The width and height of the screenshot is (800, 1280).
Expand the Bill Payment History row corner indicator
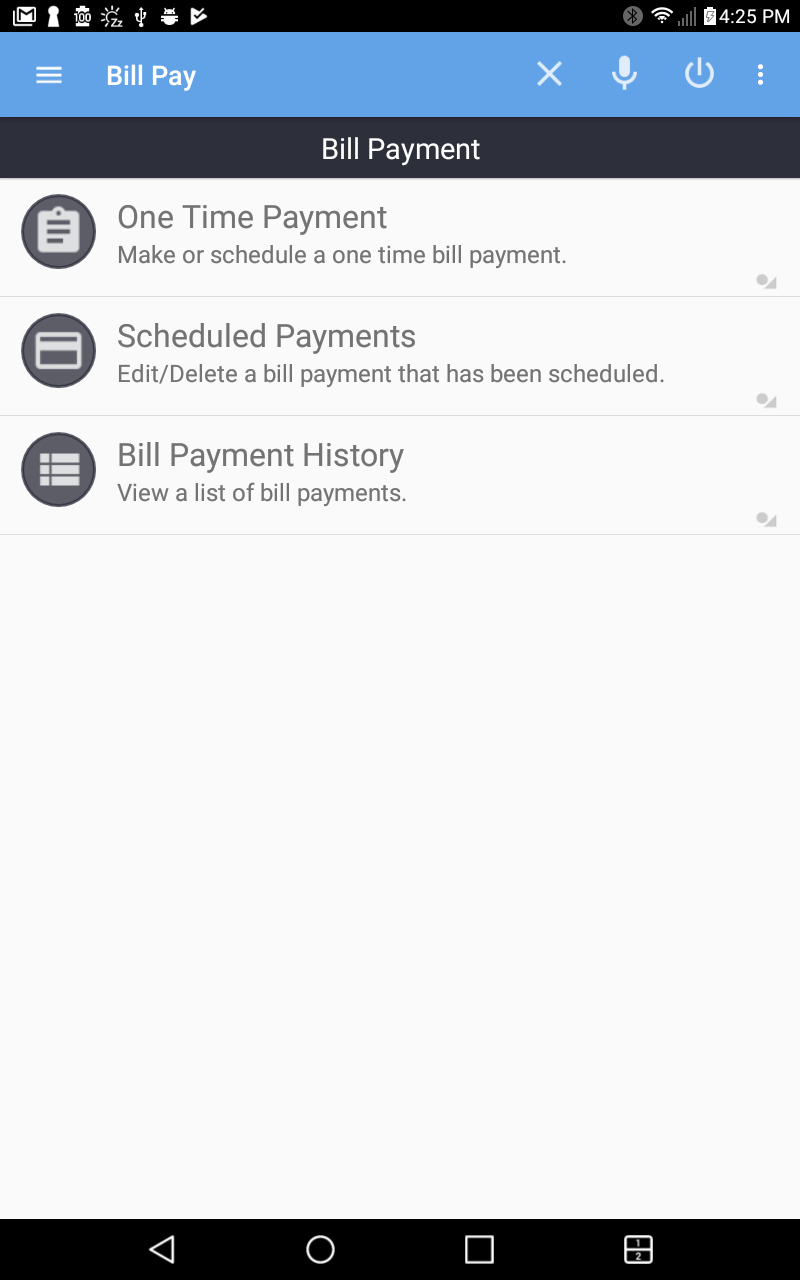click(x=766, y=519)
